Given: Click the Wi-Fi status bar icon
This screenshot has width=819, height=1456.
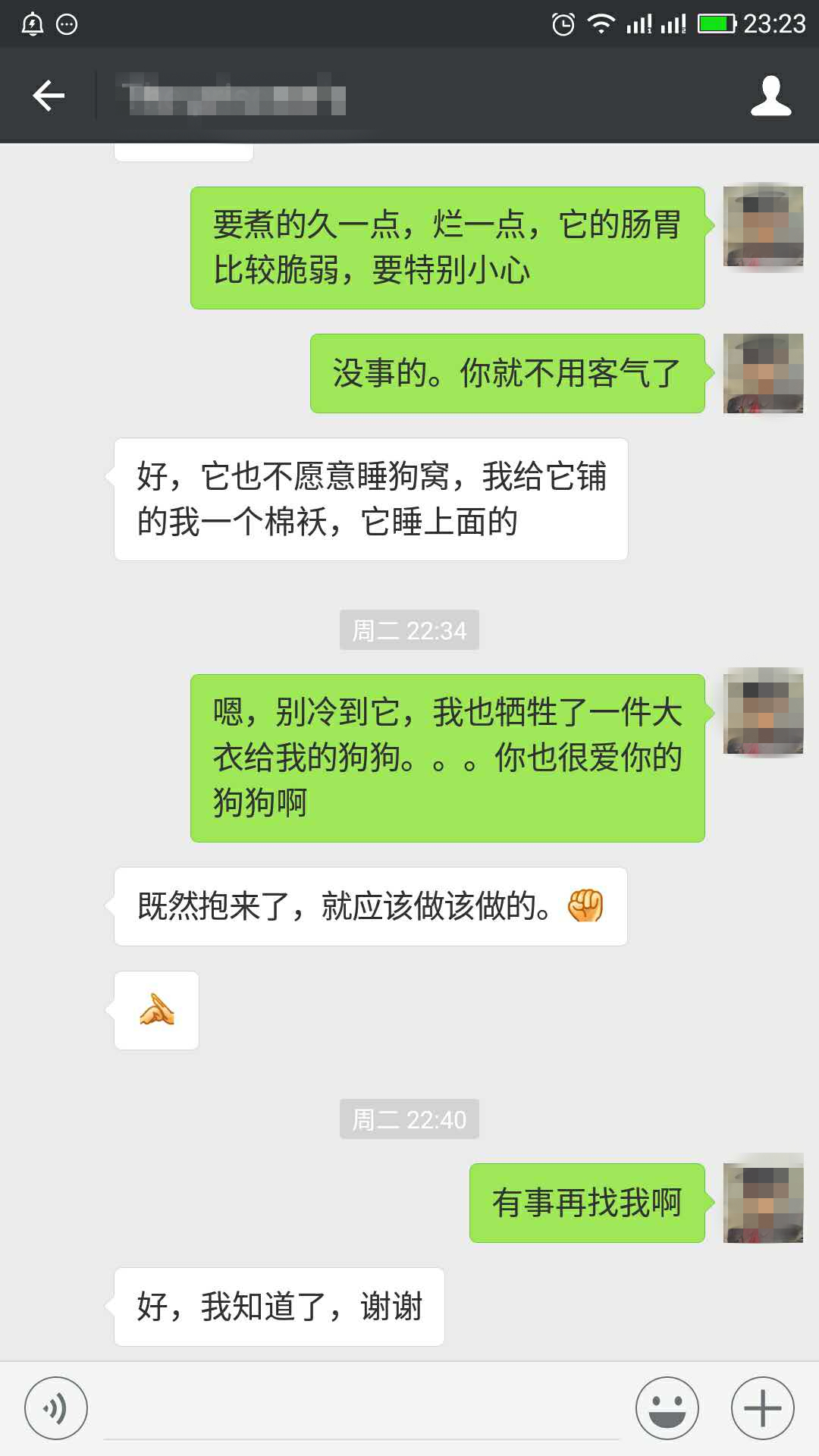Looking at the screenshot, I should pos(601,22).
